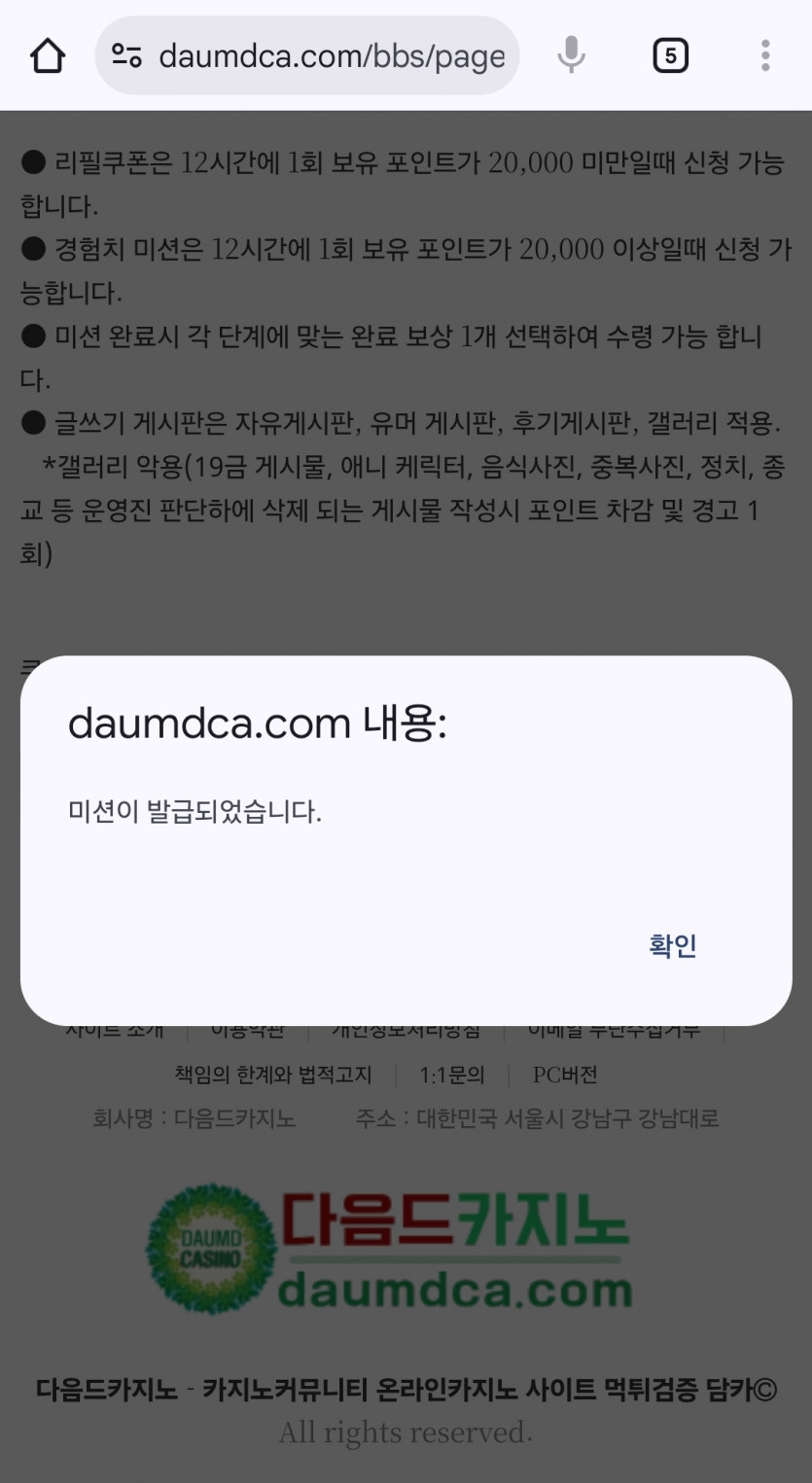812x1483 pixels.
Task: Tap 확인 to dismiss the alert
Action: point(672,945)
